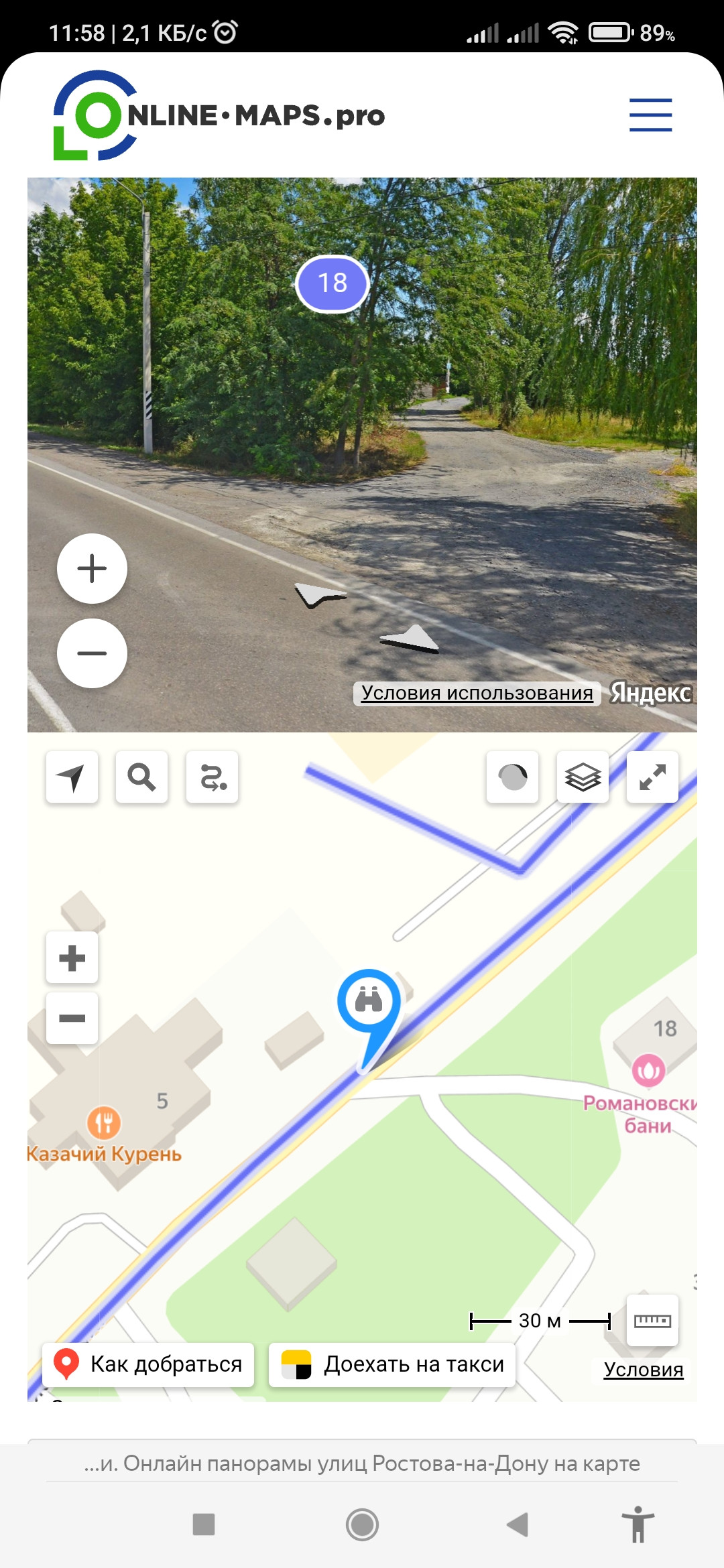
Task: Open map layers selector
Action: click(x=583, y=777)
